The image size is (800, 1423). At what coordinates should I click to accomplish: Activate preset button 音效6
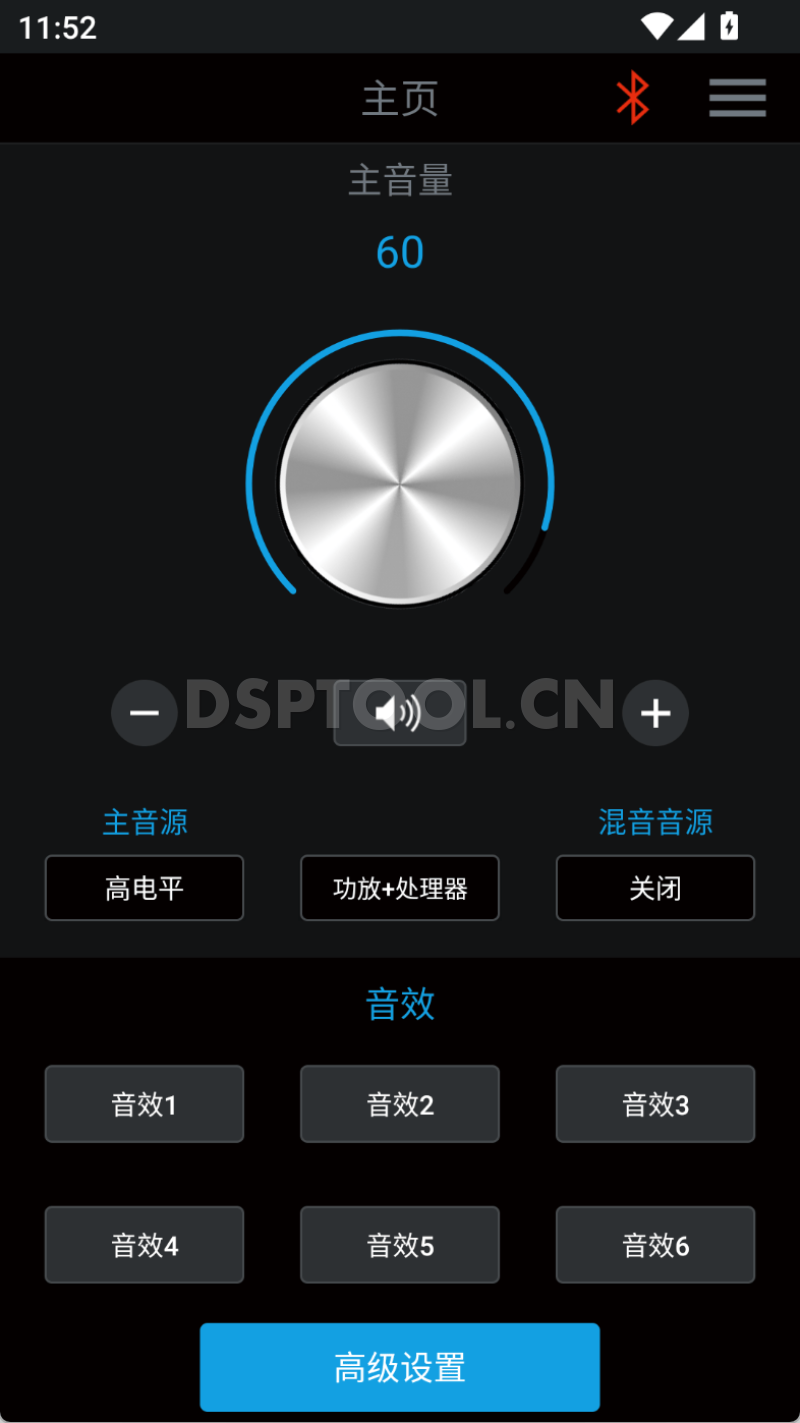pos(655,1245)
